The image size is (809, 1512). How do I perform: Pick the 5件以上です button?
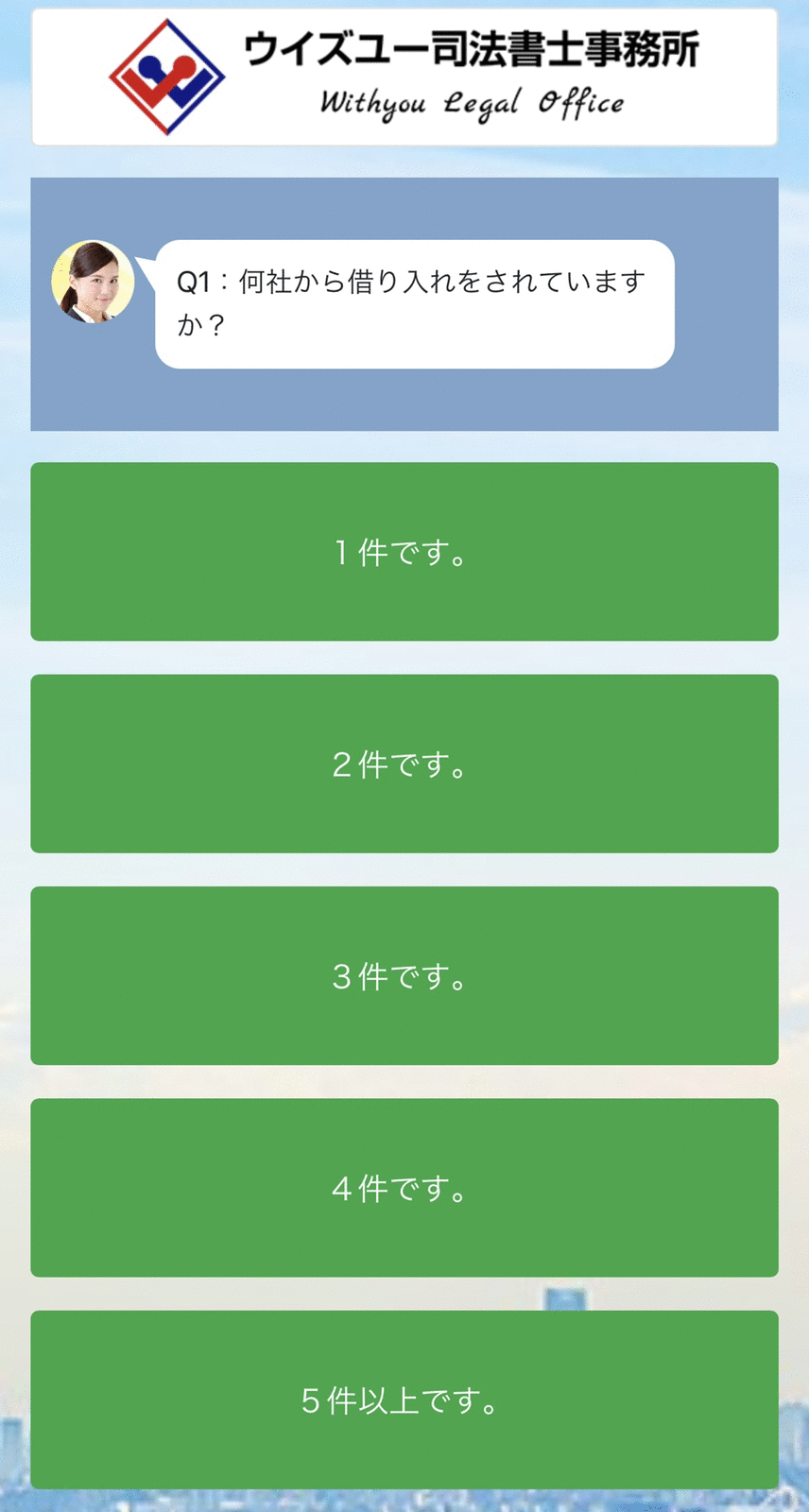(404, 1400)
